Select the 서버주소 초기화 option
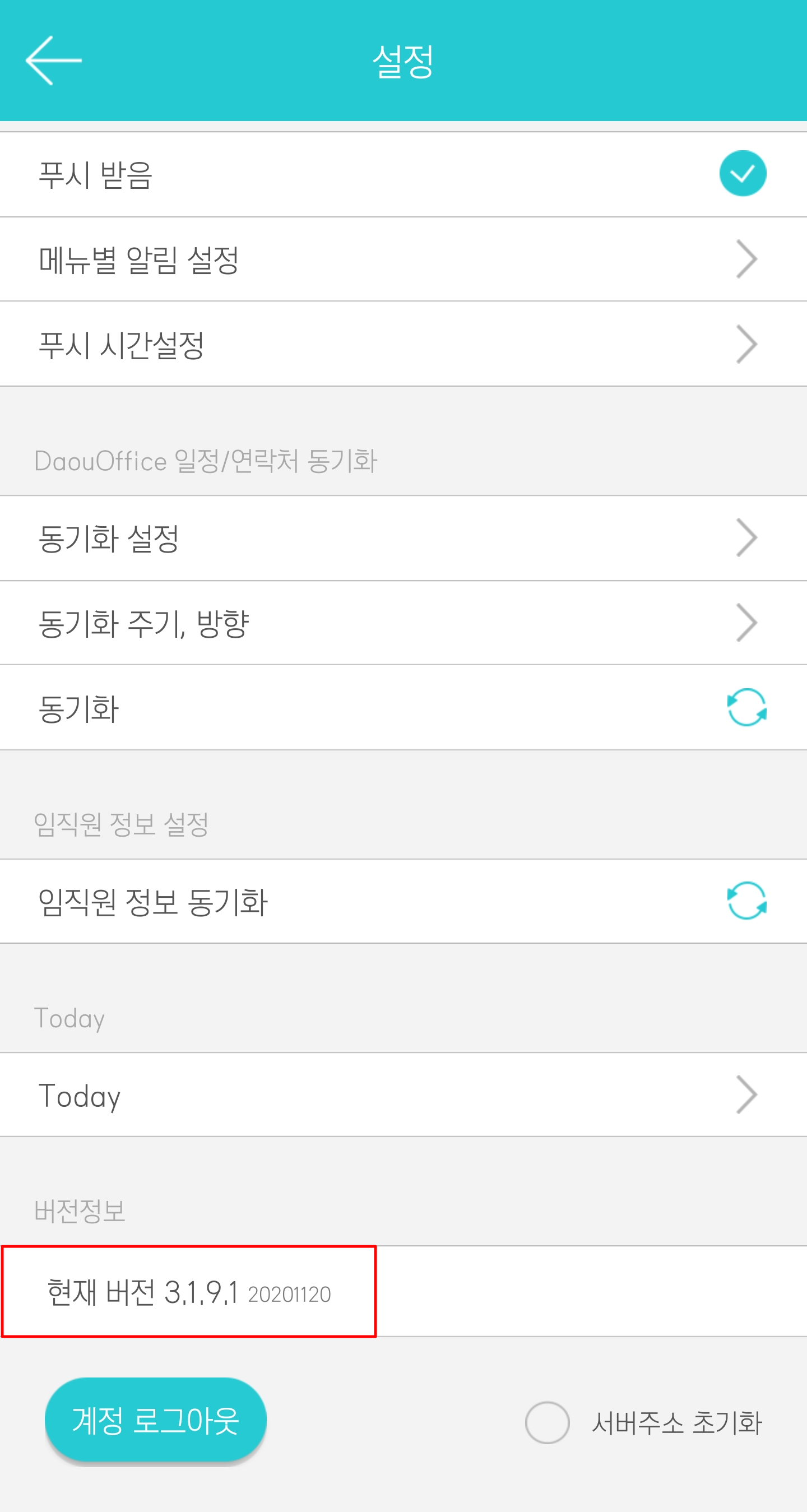 tap(547, 1422)
